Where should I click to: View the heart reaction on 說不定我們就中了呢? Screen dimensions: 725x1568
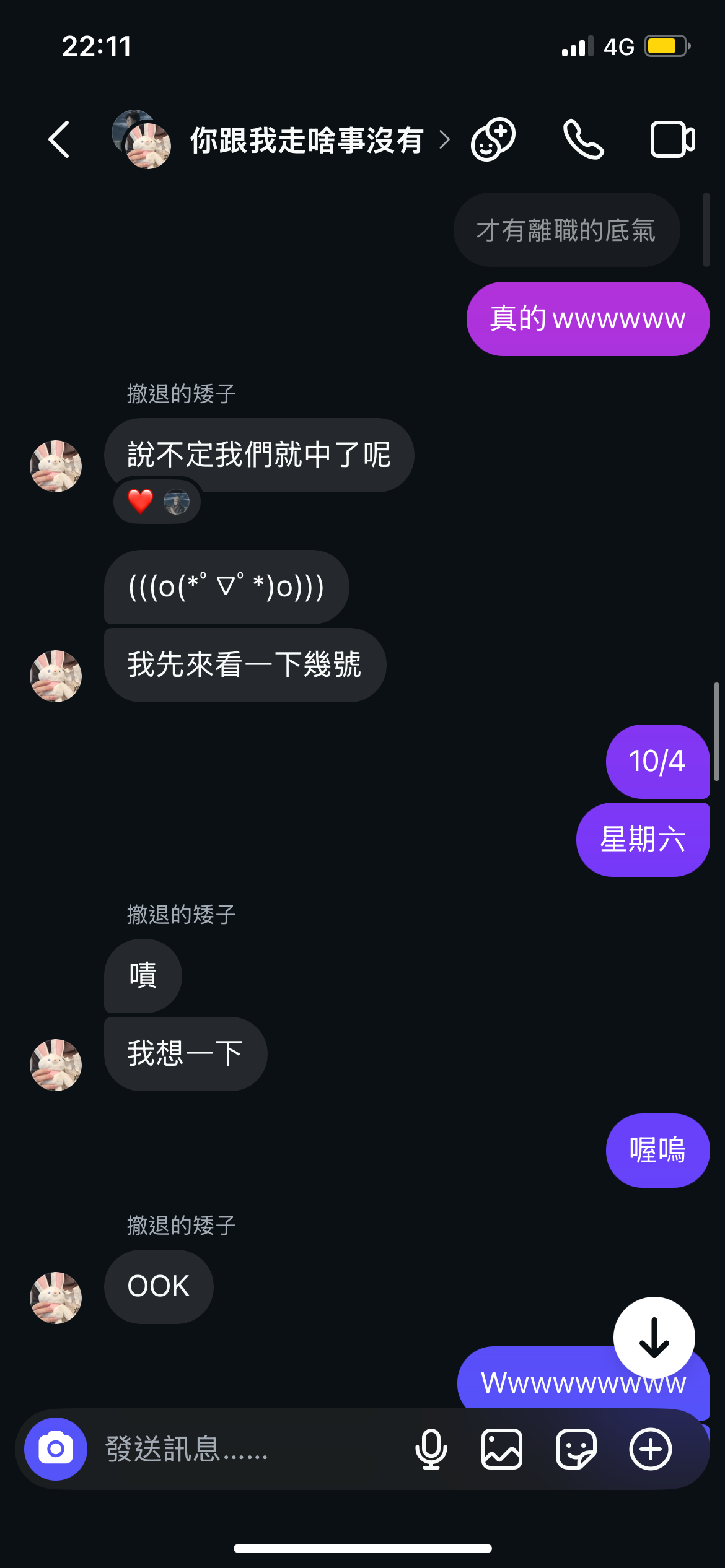(157, 502)
